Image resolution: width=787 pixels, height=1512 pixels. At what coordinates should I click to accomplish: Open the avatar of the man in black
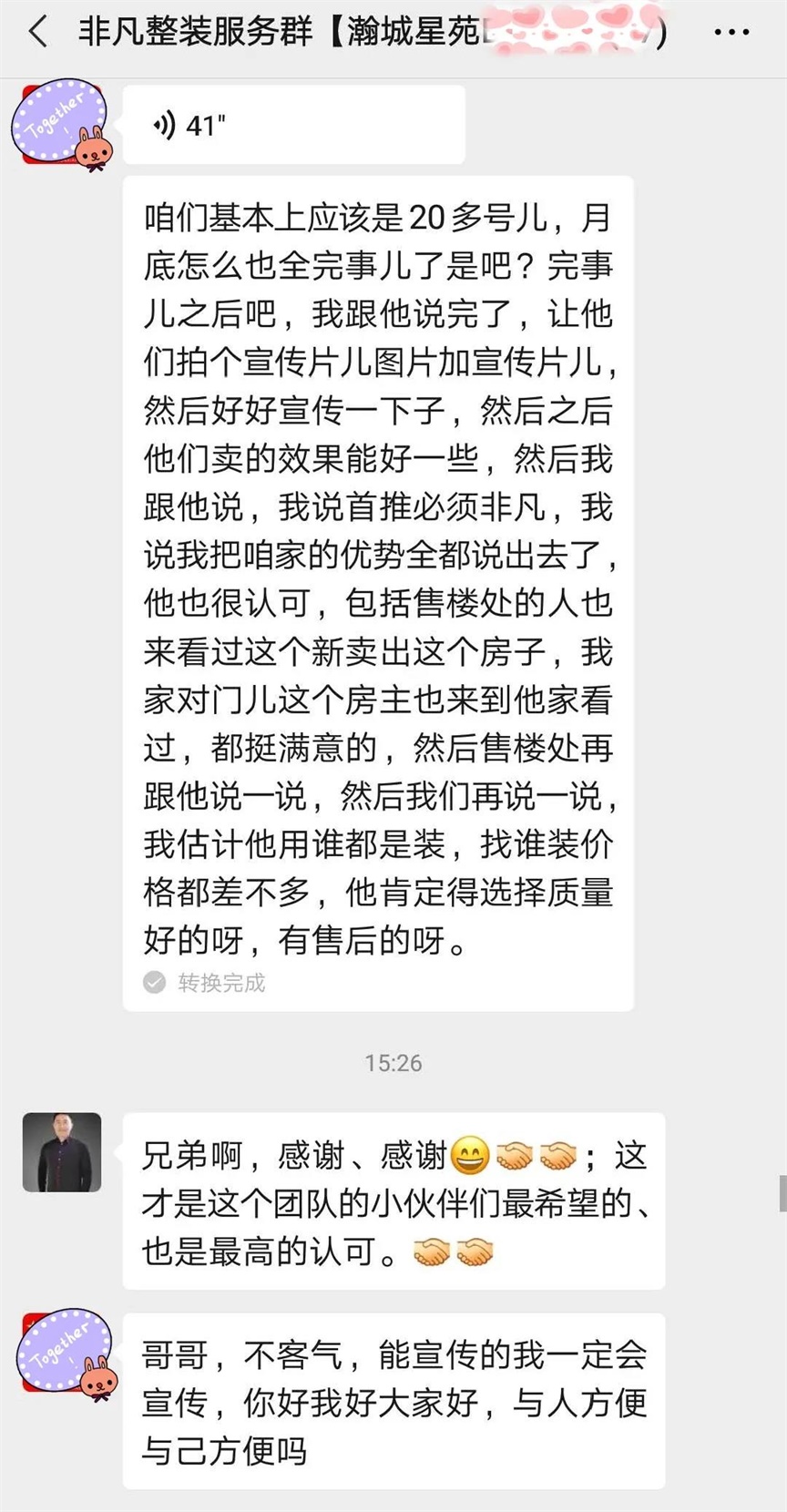62,1152
